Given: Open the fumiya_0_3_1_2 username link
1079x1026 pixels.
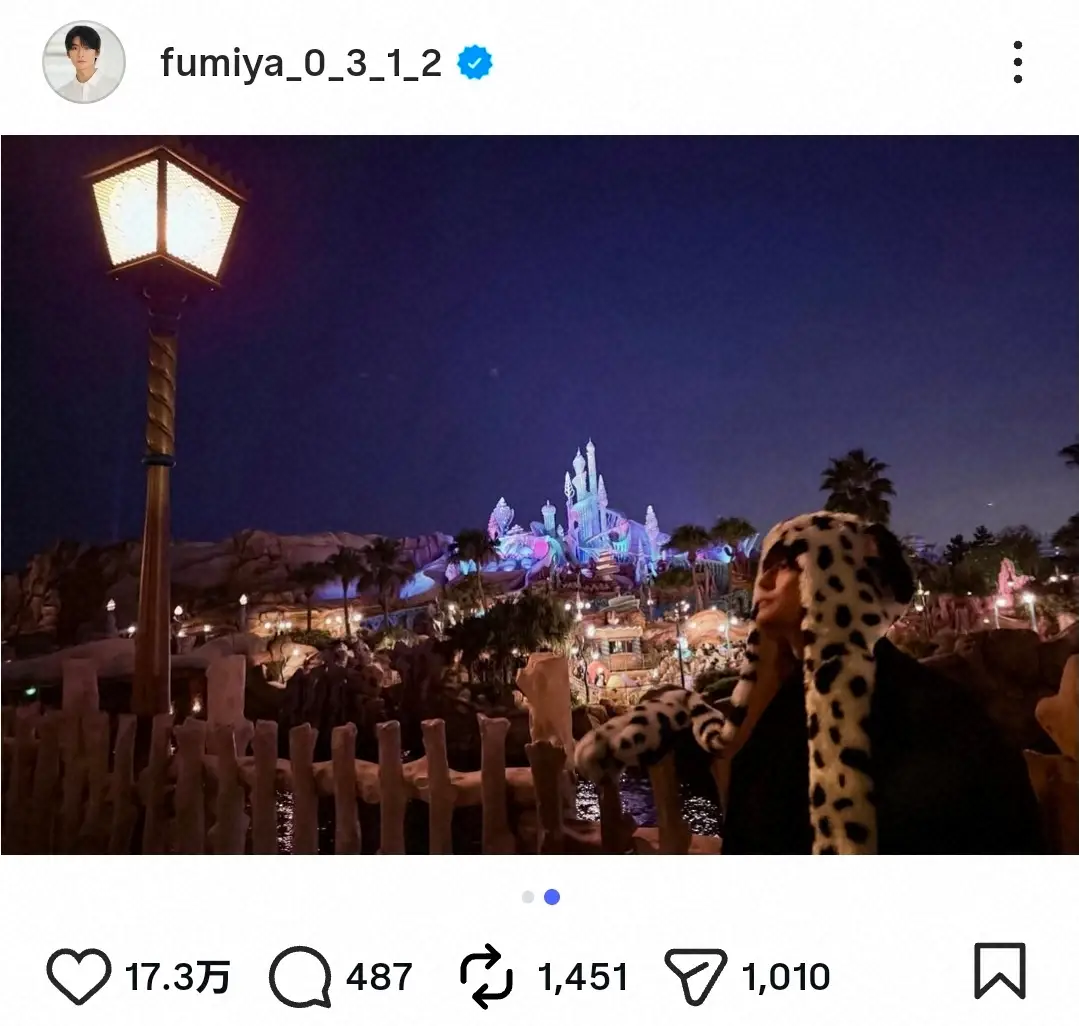Looking at the screenshot, I should pyautogui.click(x=300, y=63).
